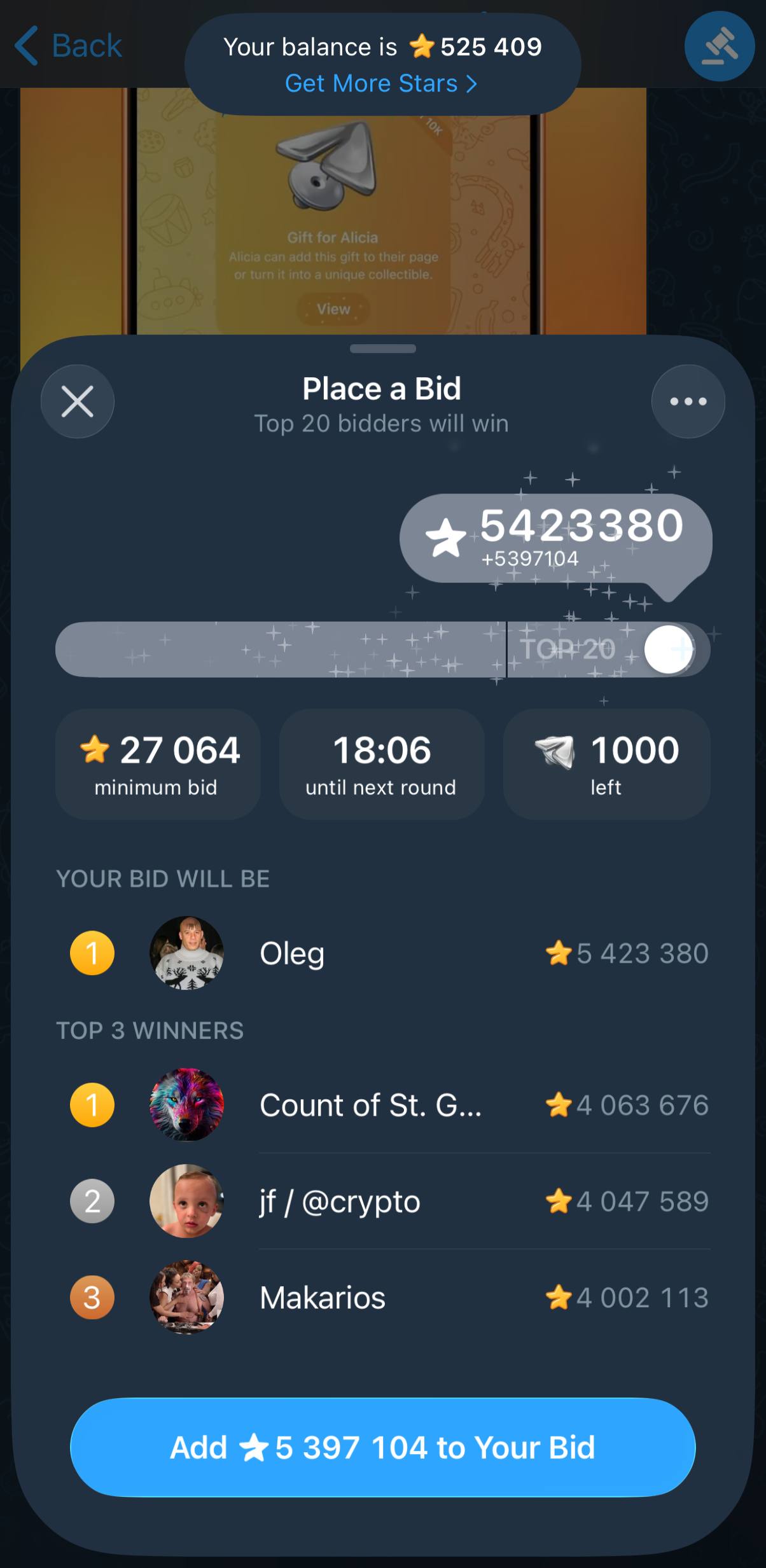Tap Get More Stars link

tap(380, 83)
